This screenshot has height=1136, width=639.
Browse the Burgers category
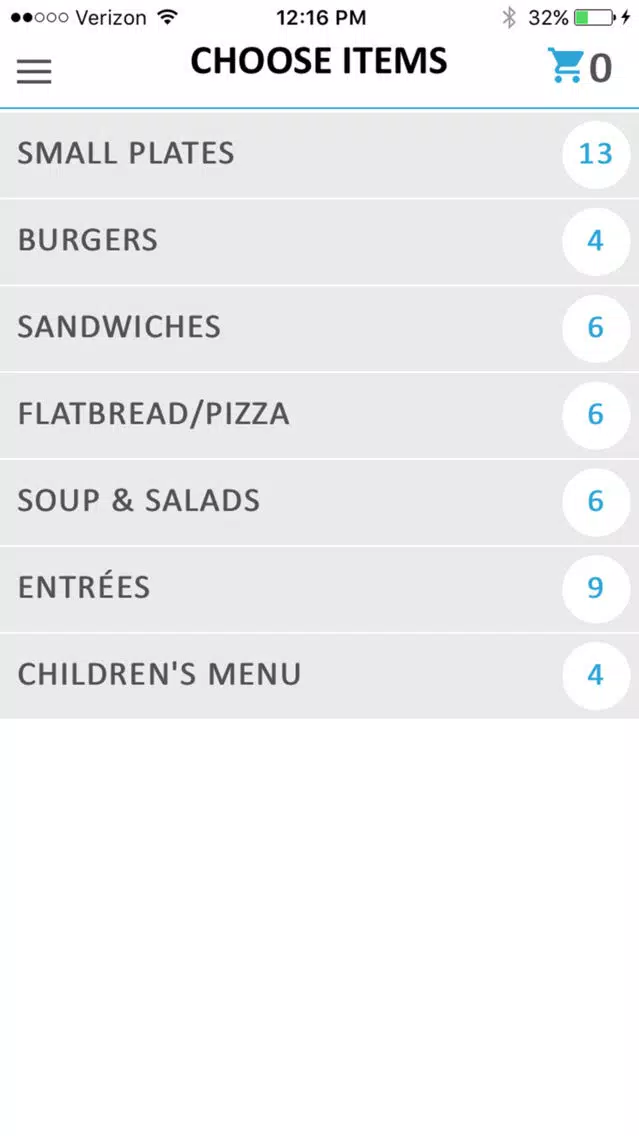[320, 241]
